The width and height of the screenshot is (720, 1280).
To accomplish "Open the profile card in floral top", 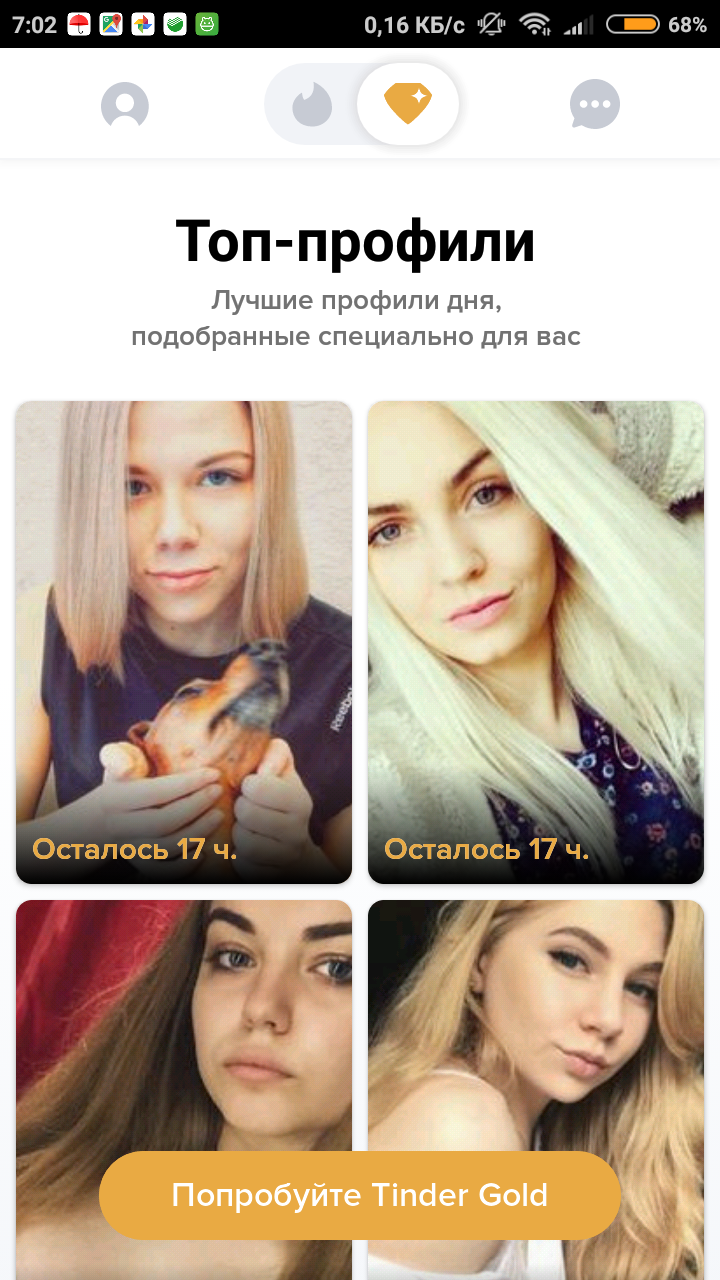I will pyautogui.click(x=536, y=643).
